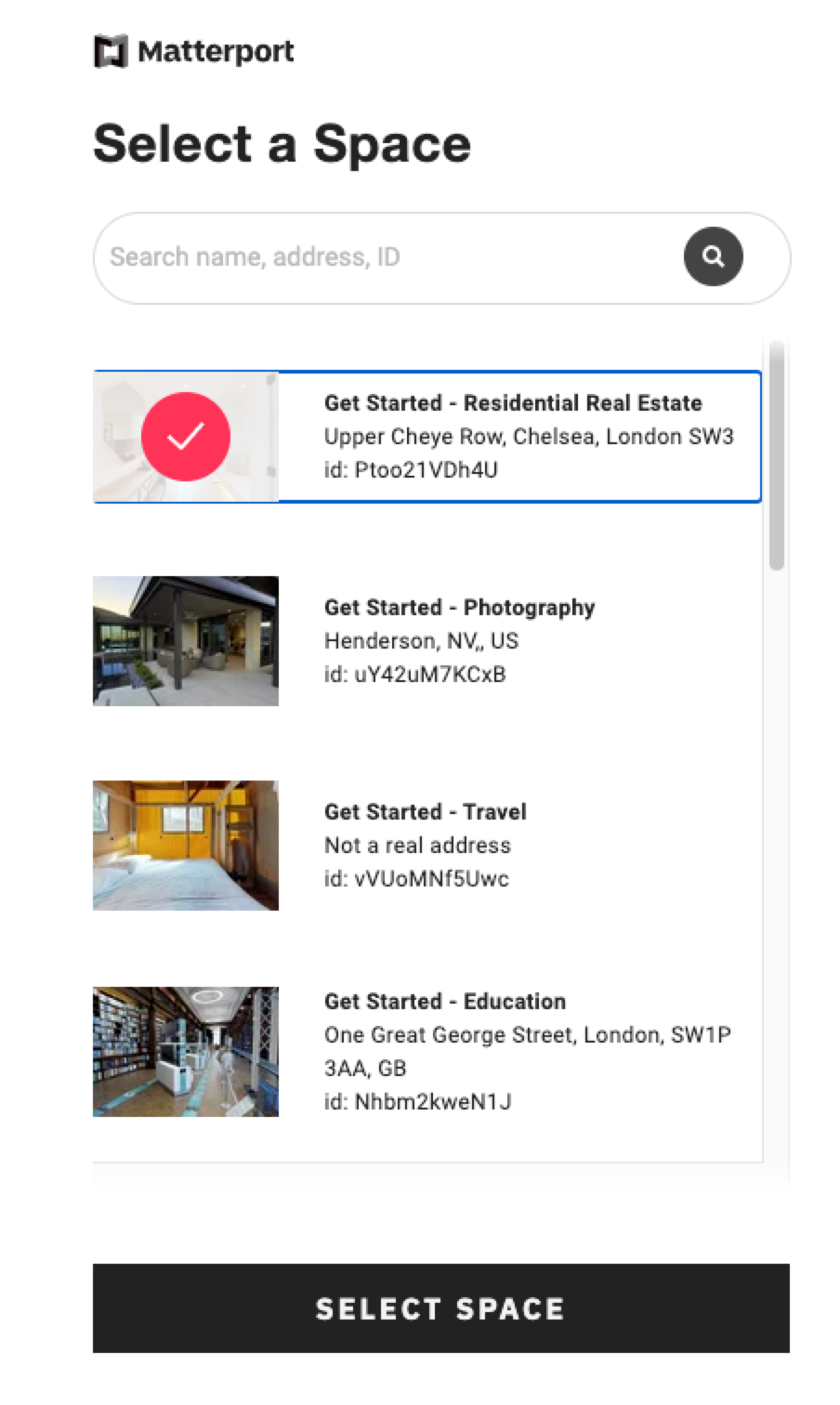
Task: Click the black circle around the search icon
Action: (x=713, y=256)
